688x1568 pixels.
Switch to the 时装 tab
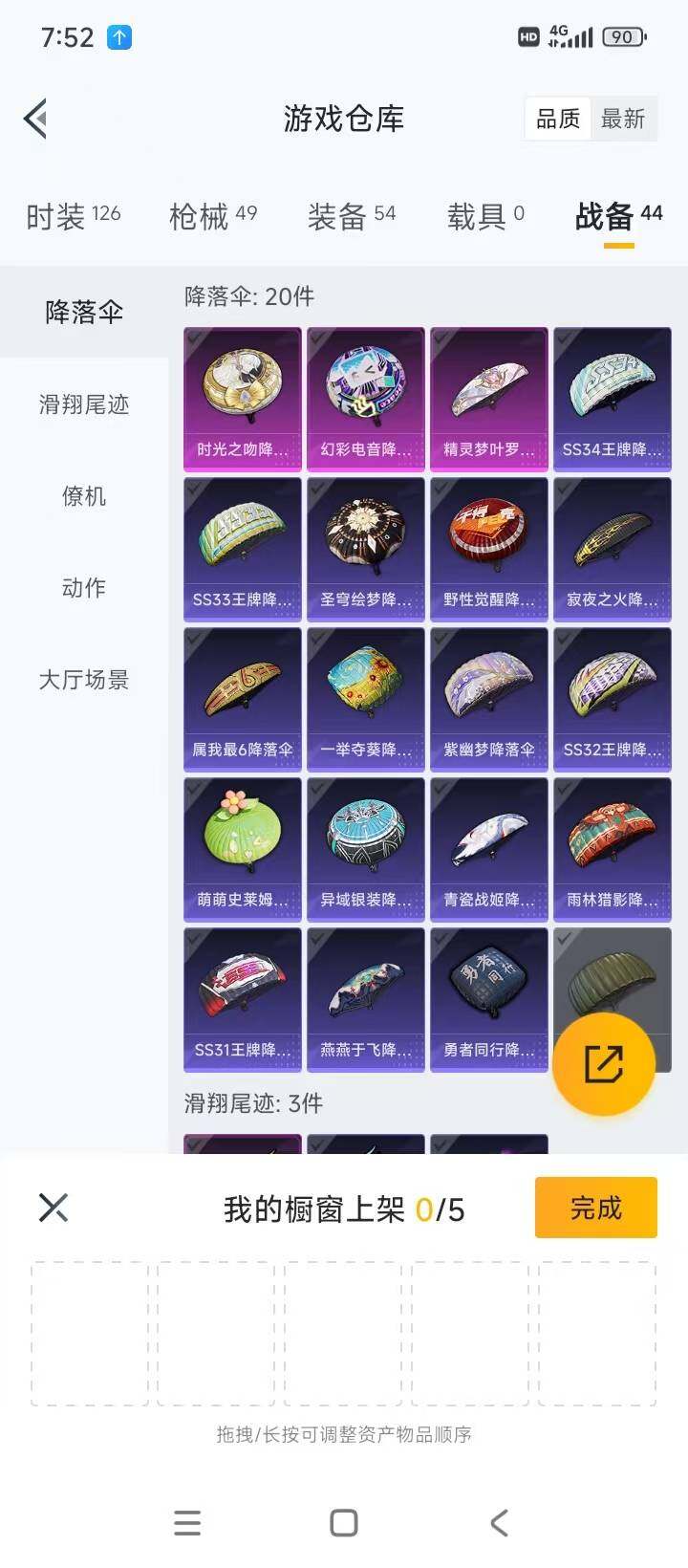click(72, 217)
